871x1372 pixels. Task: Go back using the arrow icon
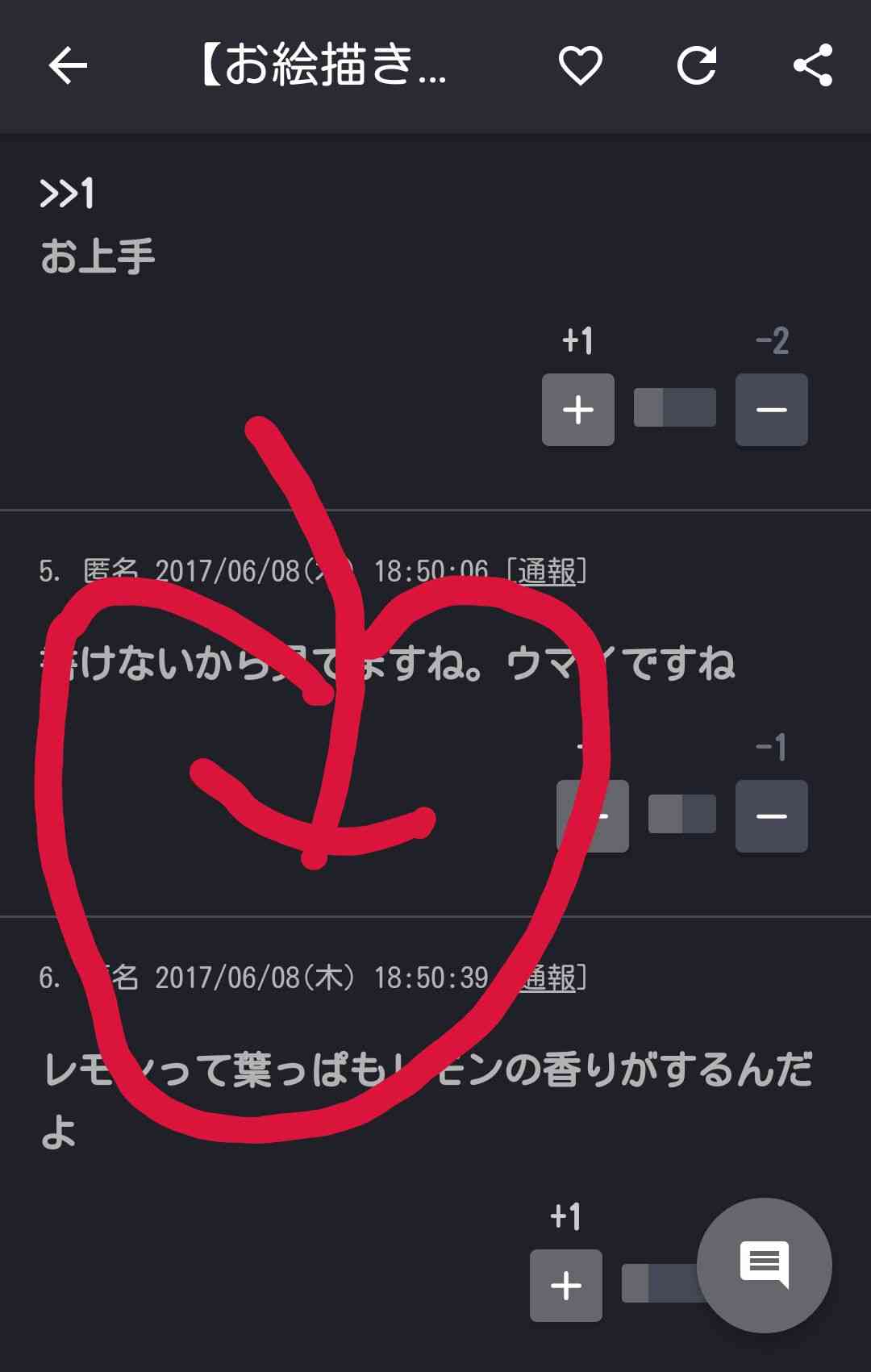click(x=68, y=65)
